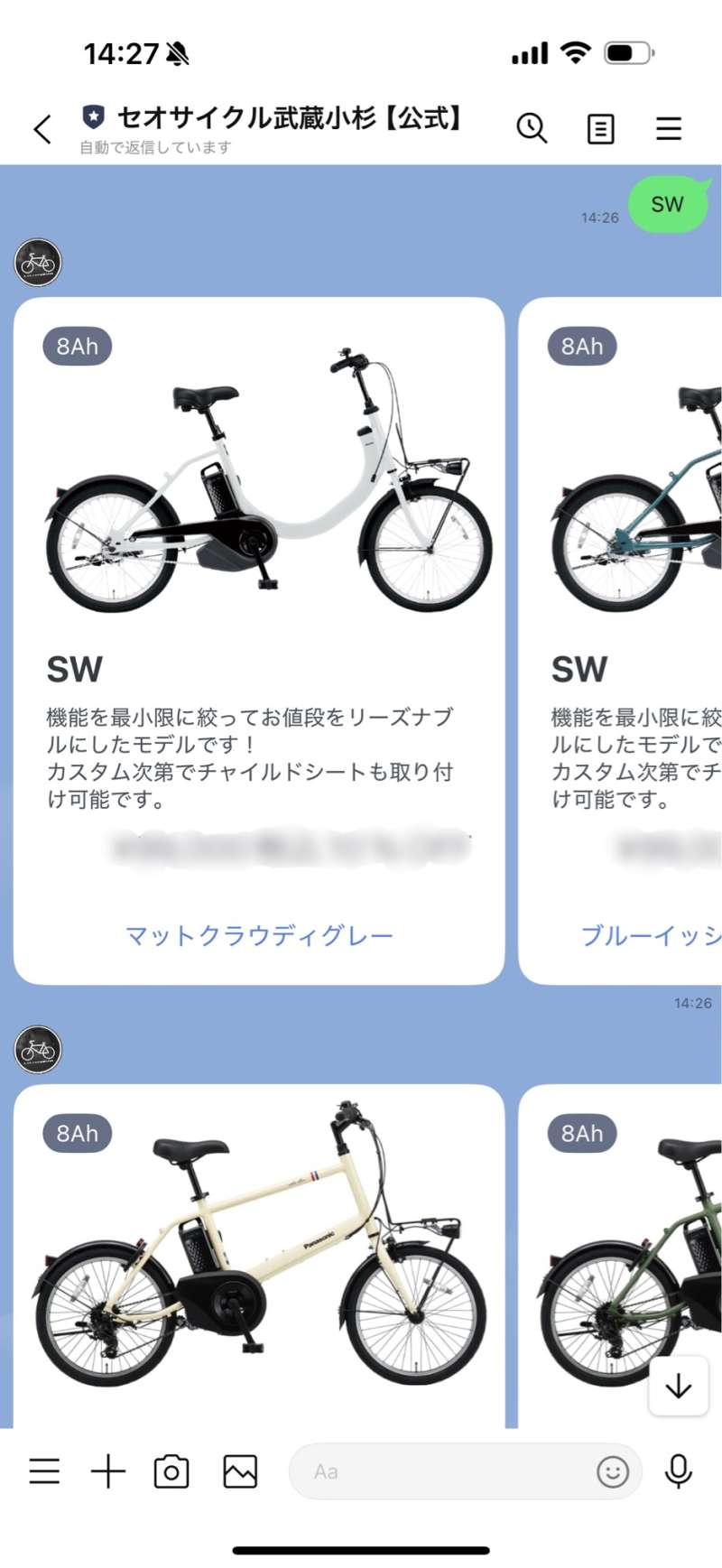Focus the message input field

(x=442, y=1471)
